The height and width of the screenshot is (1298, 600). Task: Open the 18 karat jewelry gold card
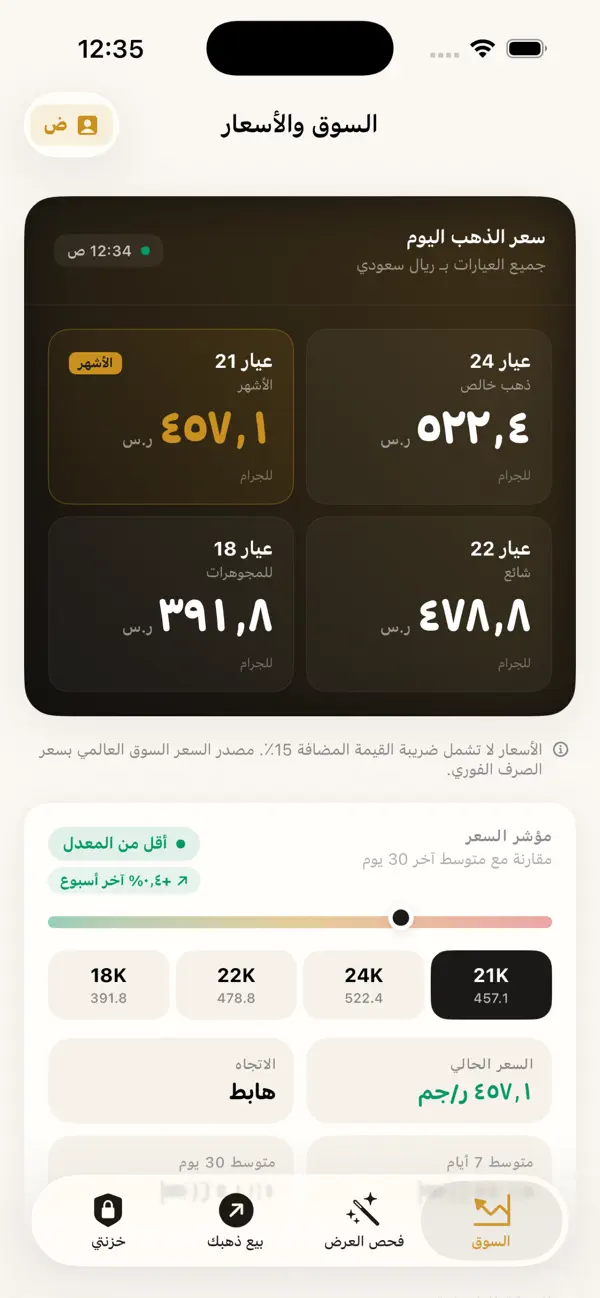pyautogui.click(x=171, y=604)
